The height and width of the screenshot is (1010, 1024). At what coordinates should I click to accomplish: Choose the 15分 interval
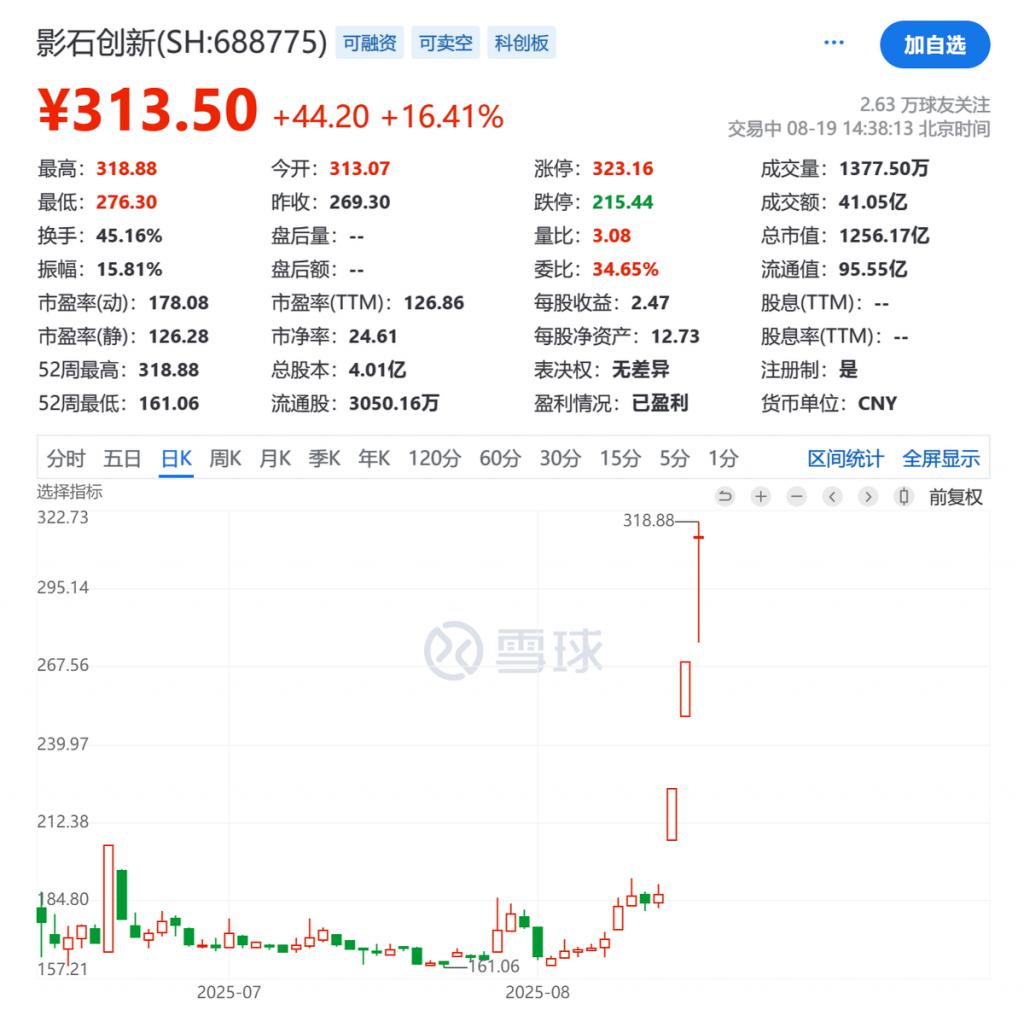tap(620, 459)
